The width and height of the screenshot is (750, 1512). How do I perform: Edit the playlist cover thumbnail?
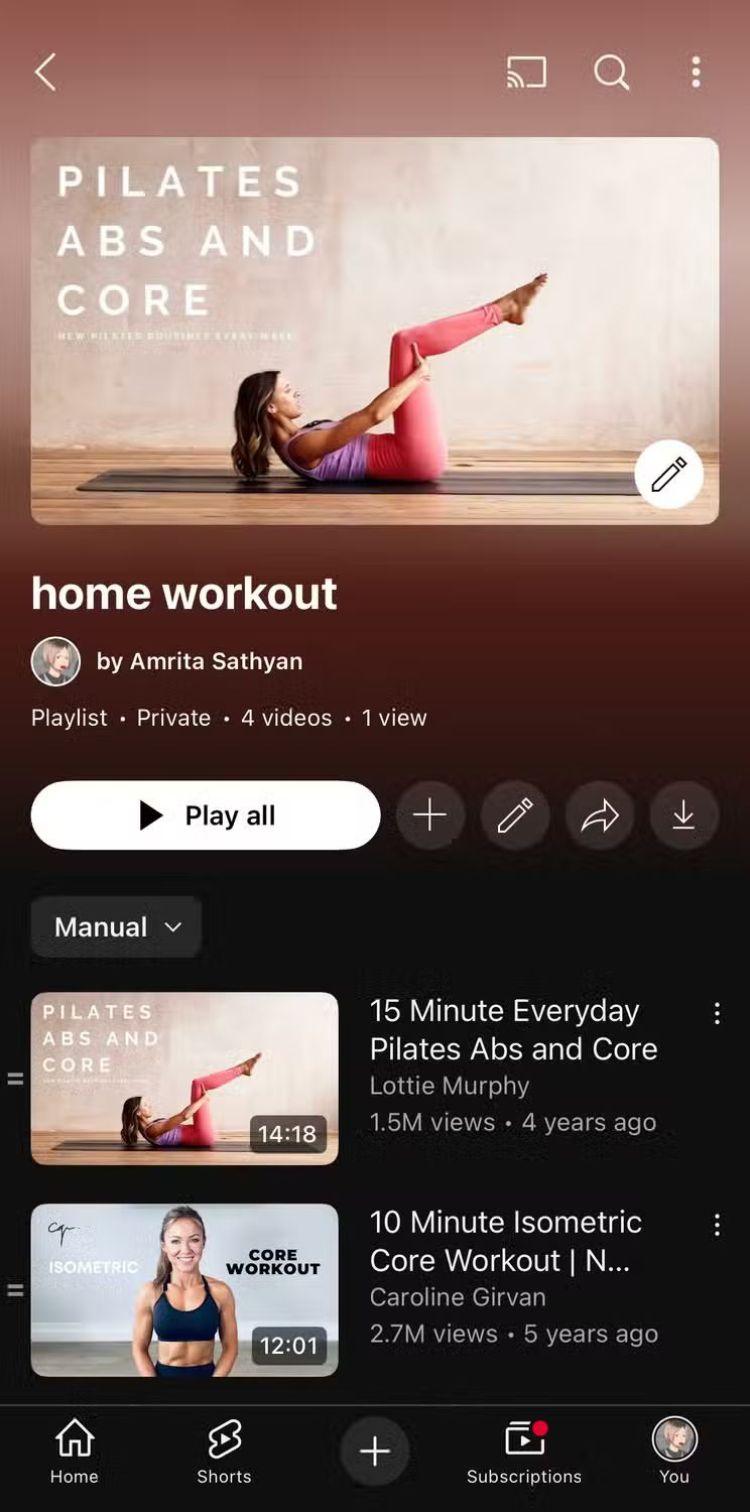click(x=669, y=475)
